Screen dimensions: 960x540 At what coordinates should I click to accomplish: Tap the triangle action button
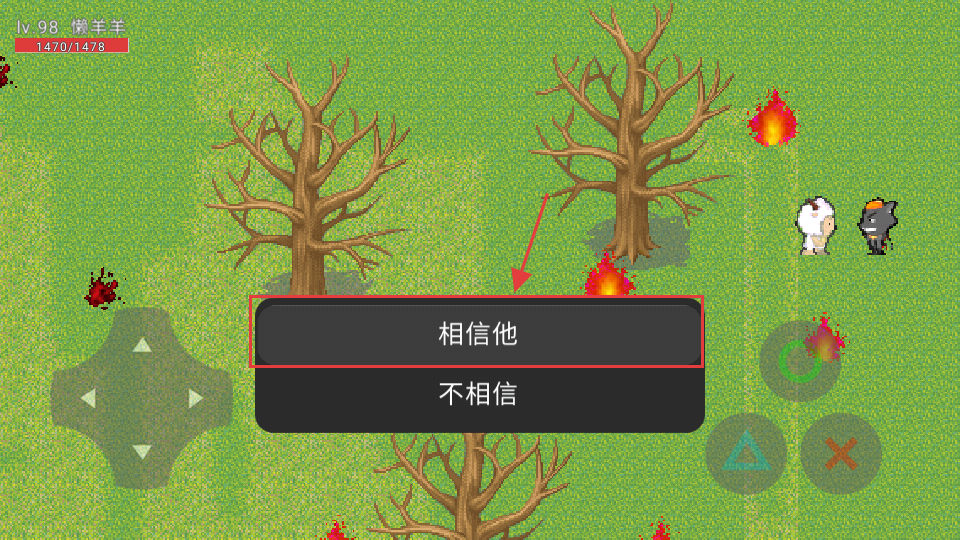click(745, 454)
